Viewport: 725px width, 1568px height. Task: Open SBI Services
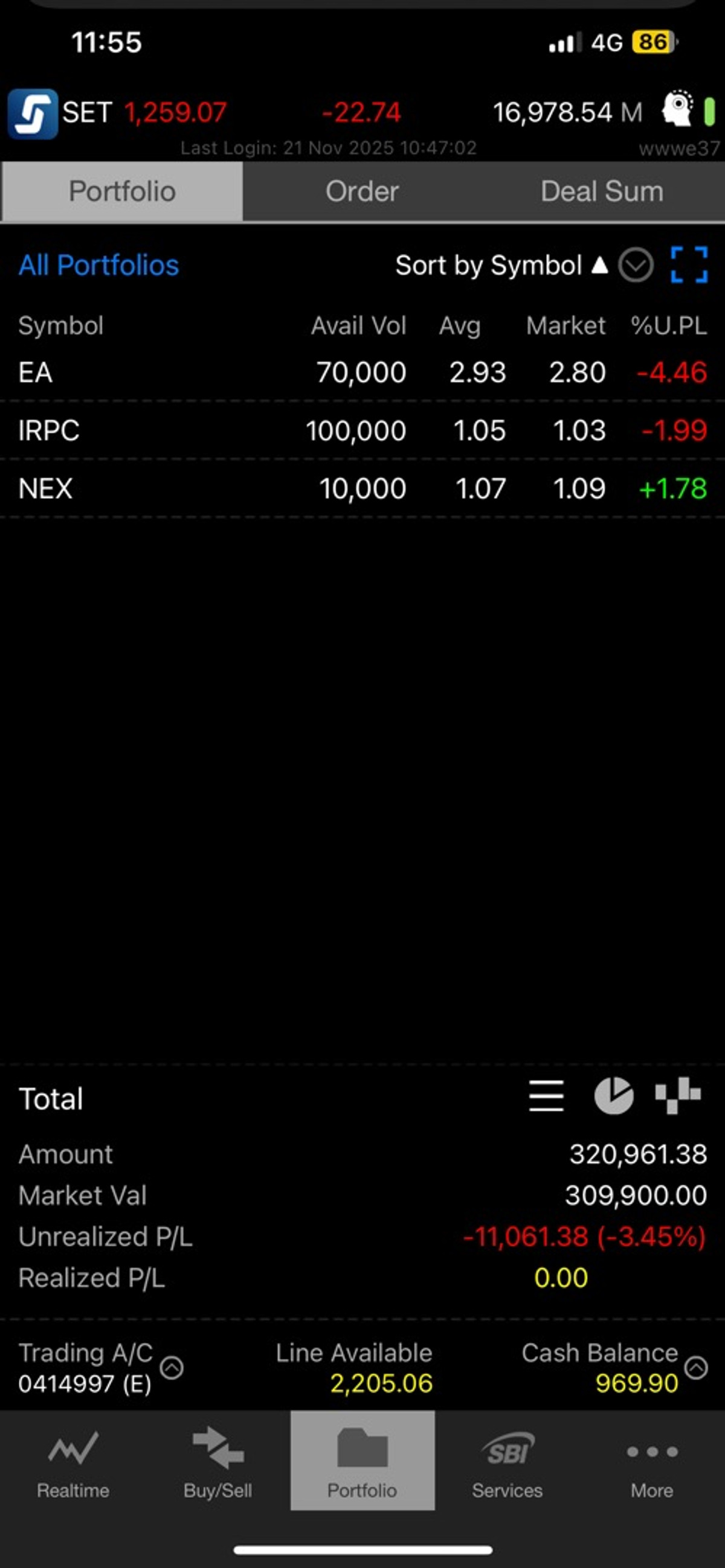(507, 1461)
